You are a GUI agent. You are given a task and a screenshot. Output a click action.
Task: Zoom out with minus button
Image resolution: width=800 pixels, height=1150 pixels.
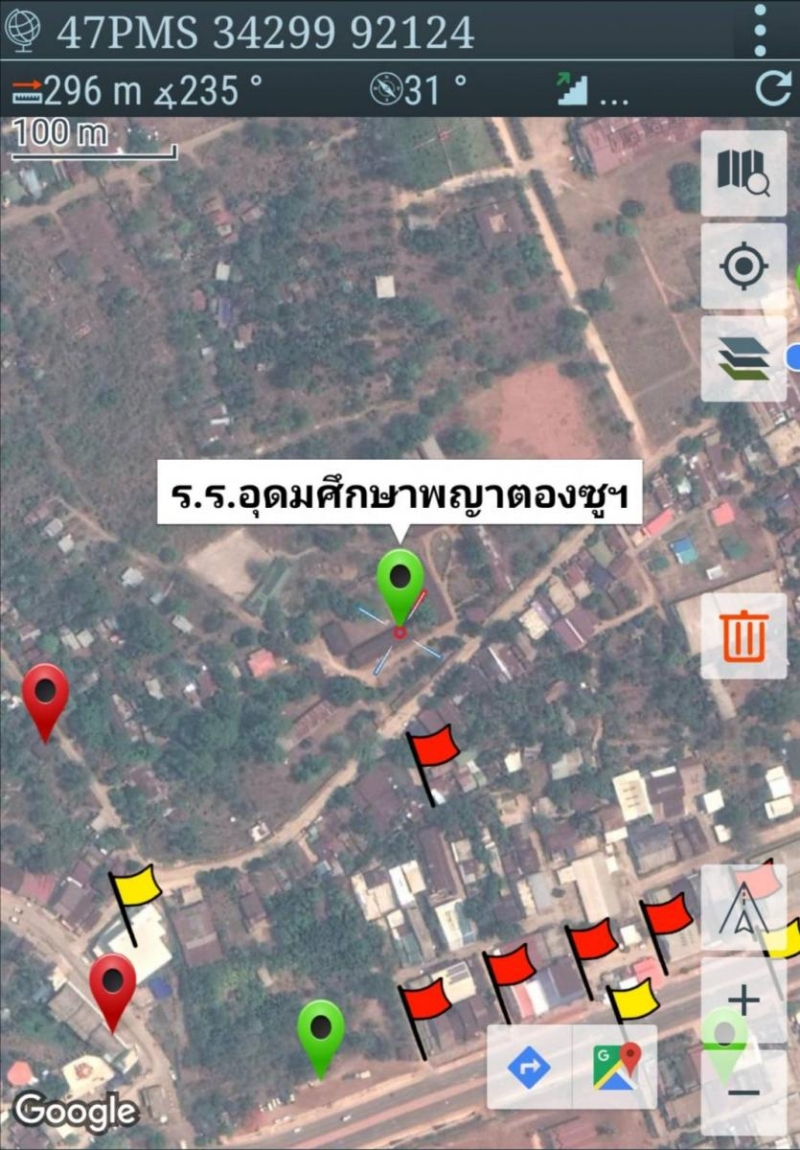pos(743,1090)
